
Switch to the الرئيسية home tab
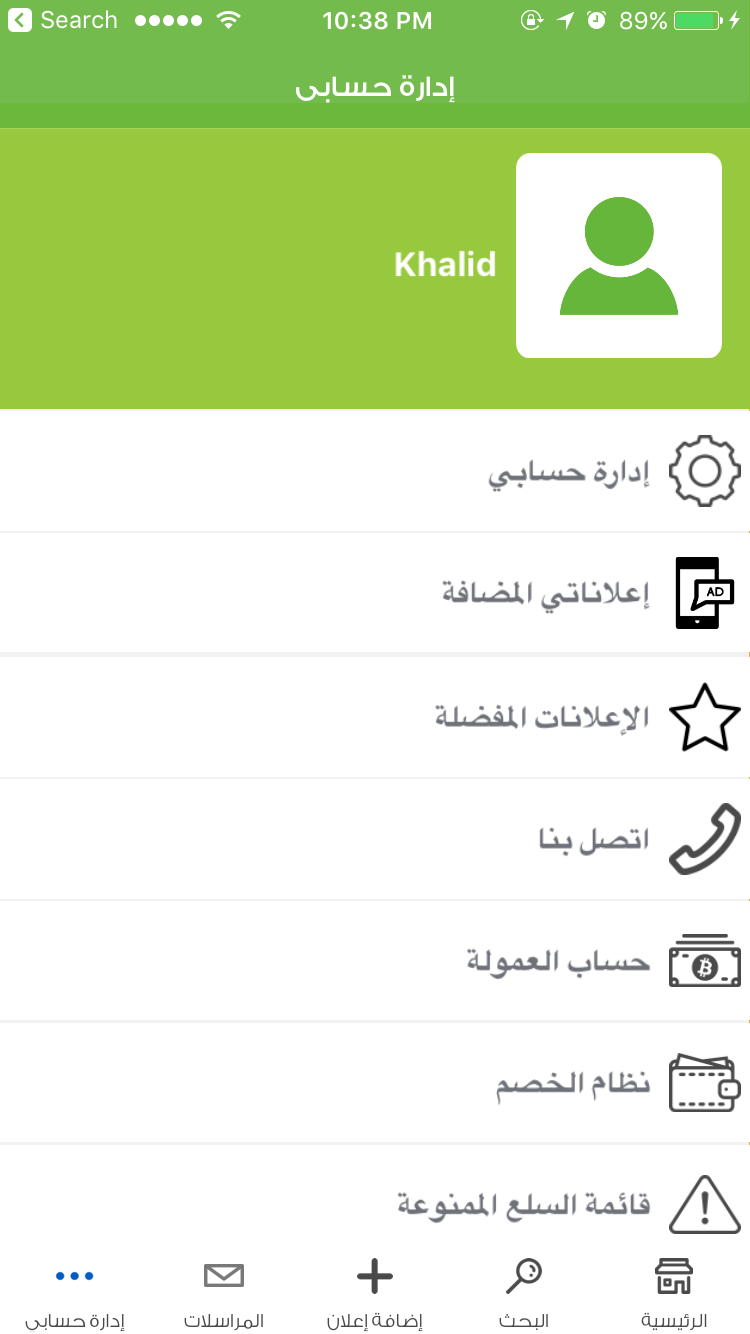674,1291
